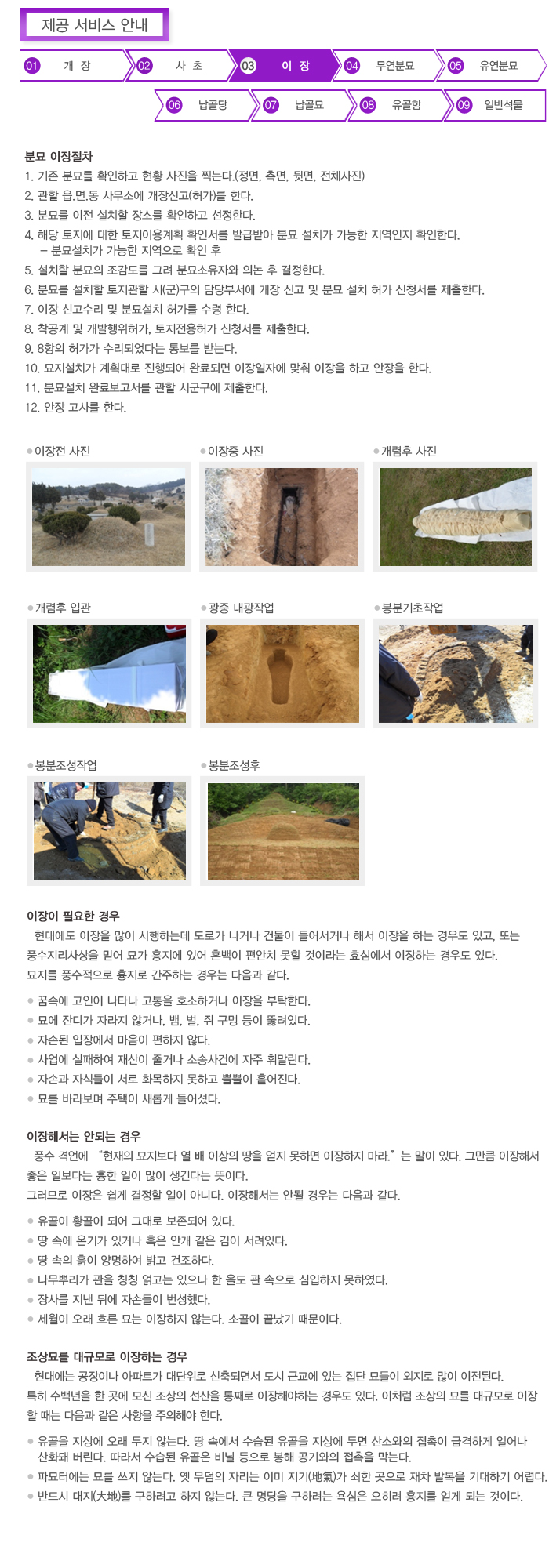Screen dimensions: 549x1568
Task: Switch to the 01 개장 tab
Action: pyautogui.click(x=75, y=66)
